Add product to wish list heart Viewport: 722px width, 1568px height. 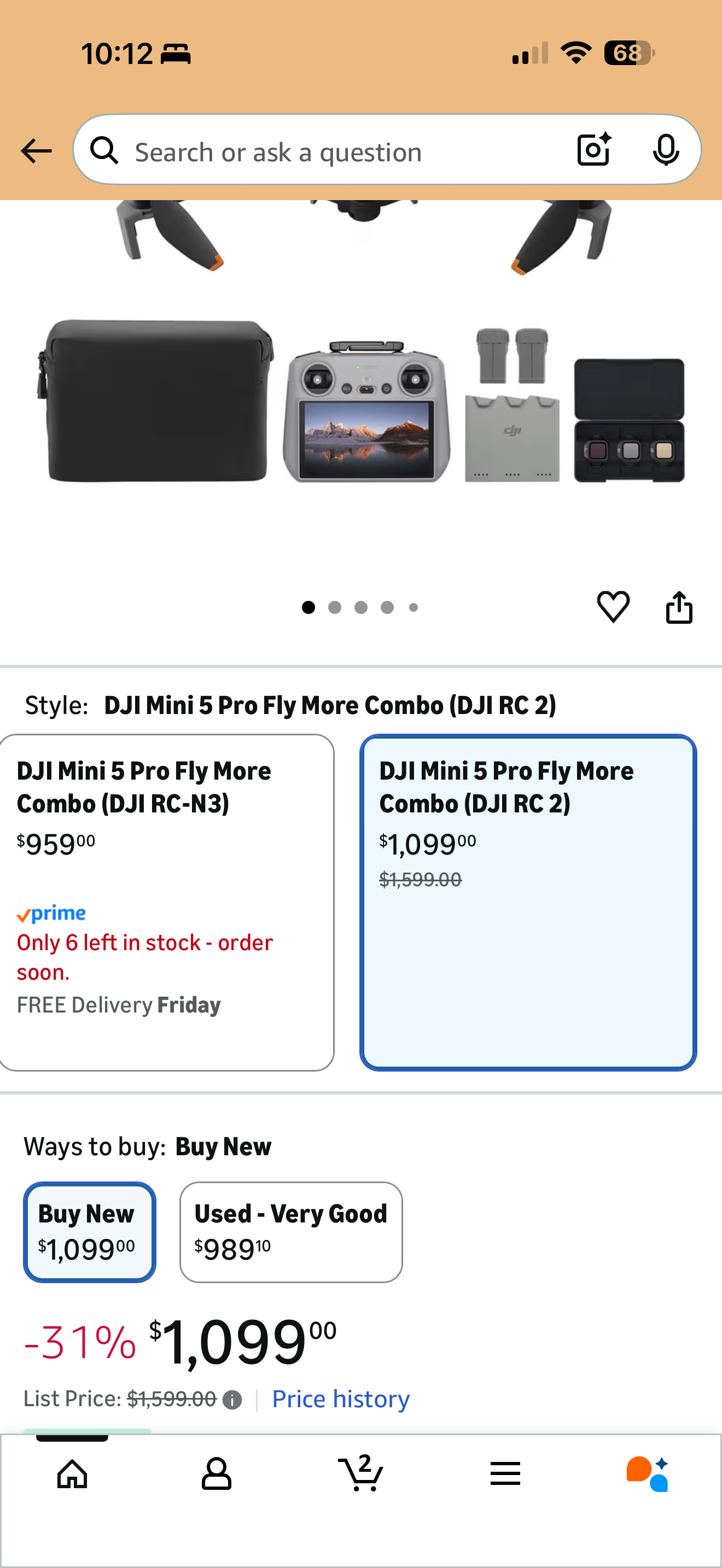613,607
